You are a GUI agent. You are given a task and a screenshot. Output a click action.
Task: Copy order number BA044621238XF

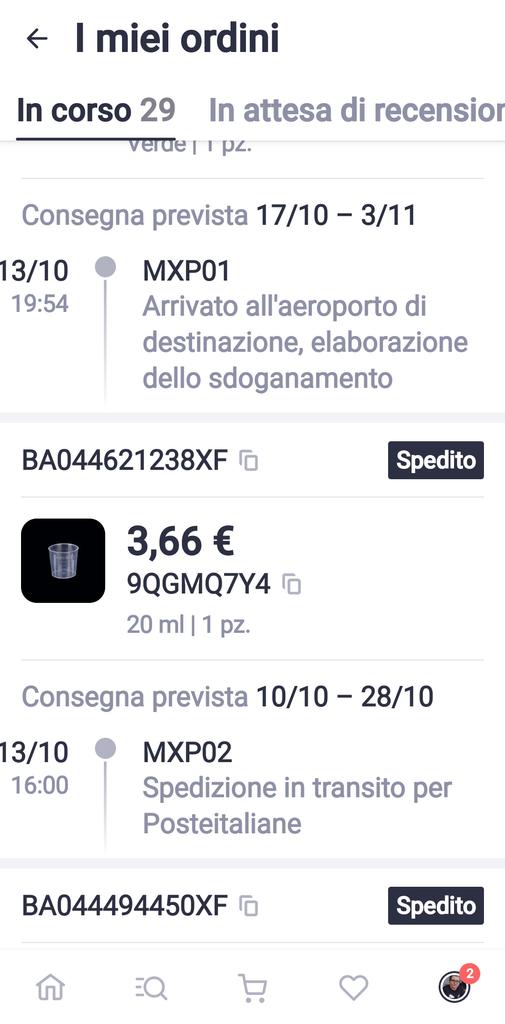click(248, 461)
